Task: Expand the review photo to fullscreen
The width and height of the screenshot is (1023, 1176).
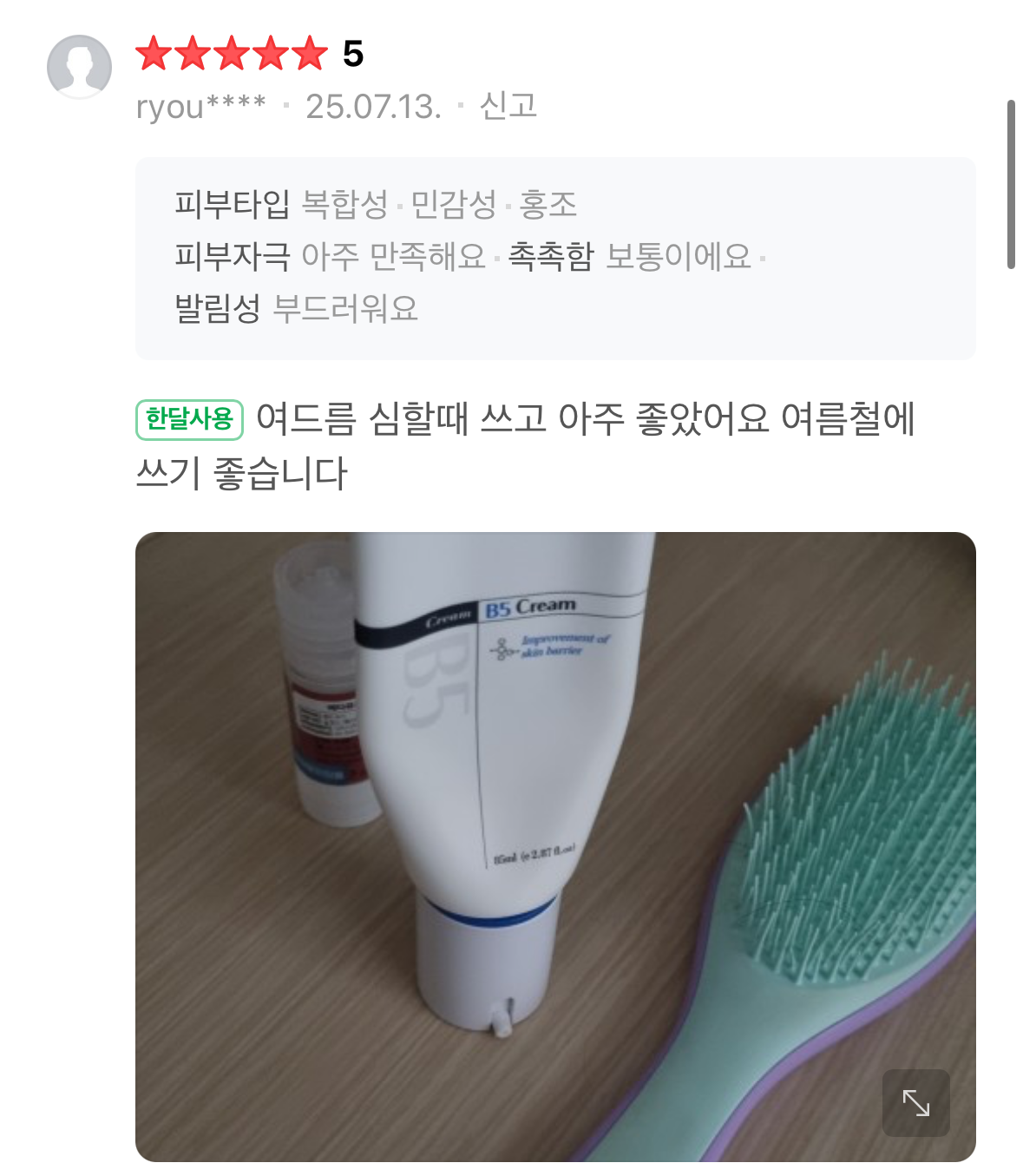Action: pos(915,1102)
